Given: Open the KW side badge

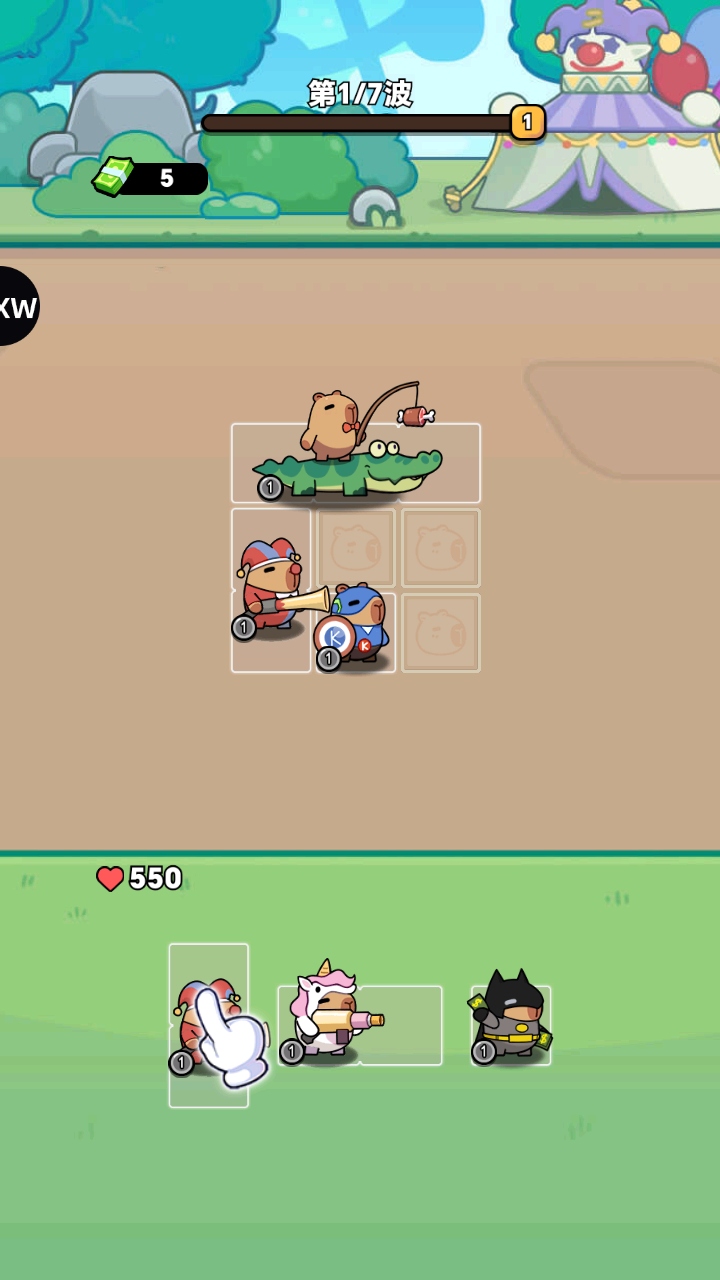Looking at the screenshot, I should coord(14,307).
